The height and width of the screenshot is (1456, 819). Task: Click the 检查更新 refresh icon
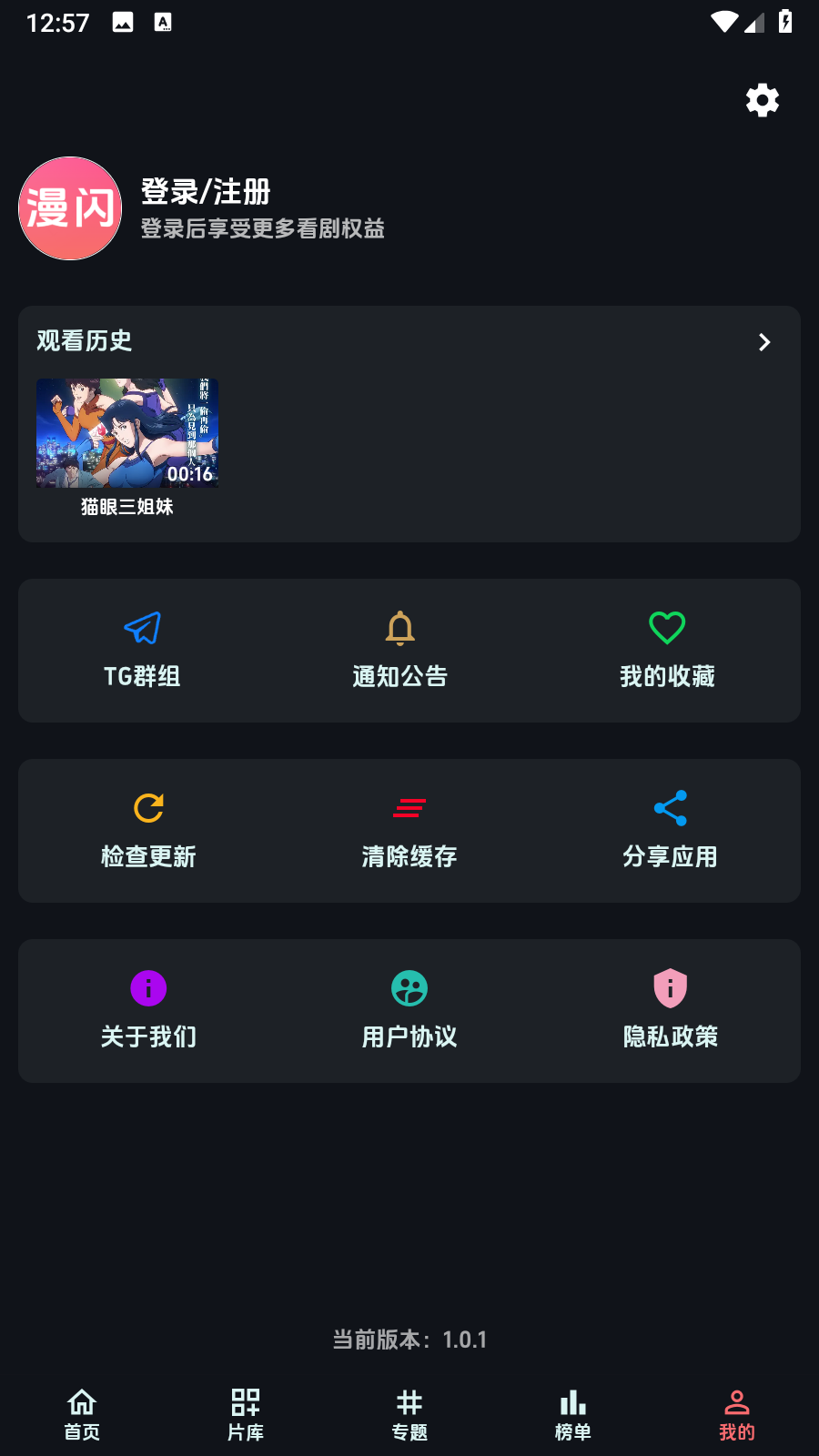[148, 808]
